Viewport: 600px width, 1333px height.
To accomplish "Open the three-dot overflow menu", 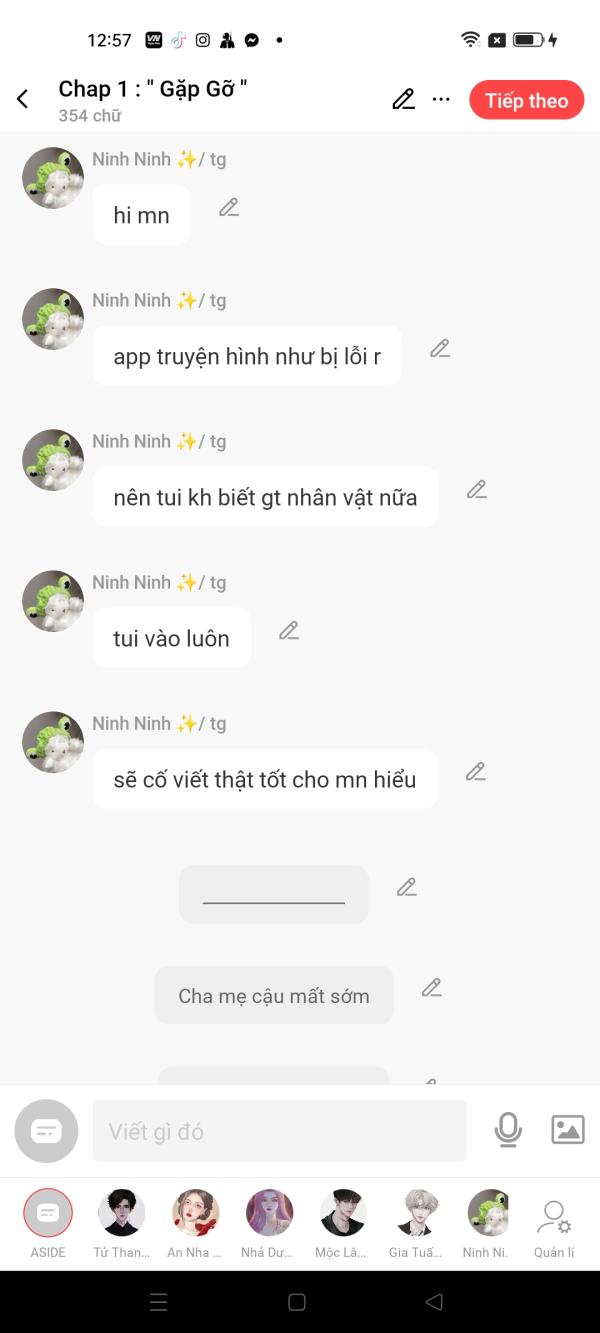I will pyautogui.click(x=441, y=99).
